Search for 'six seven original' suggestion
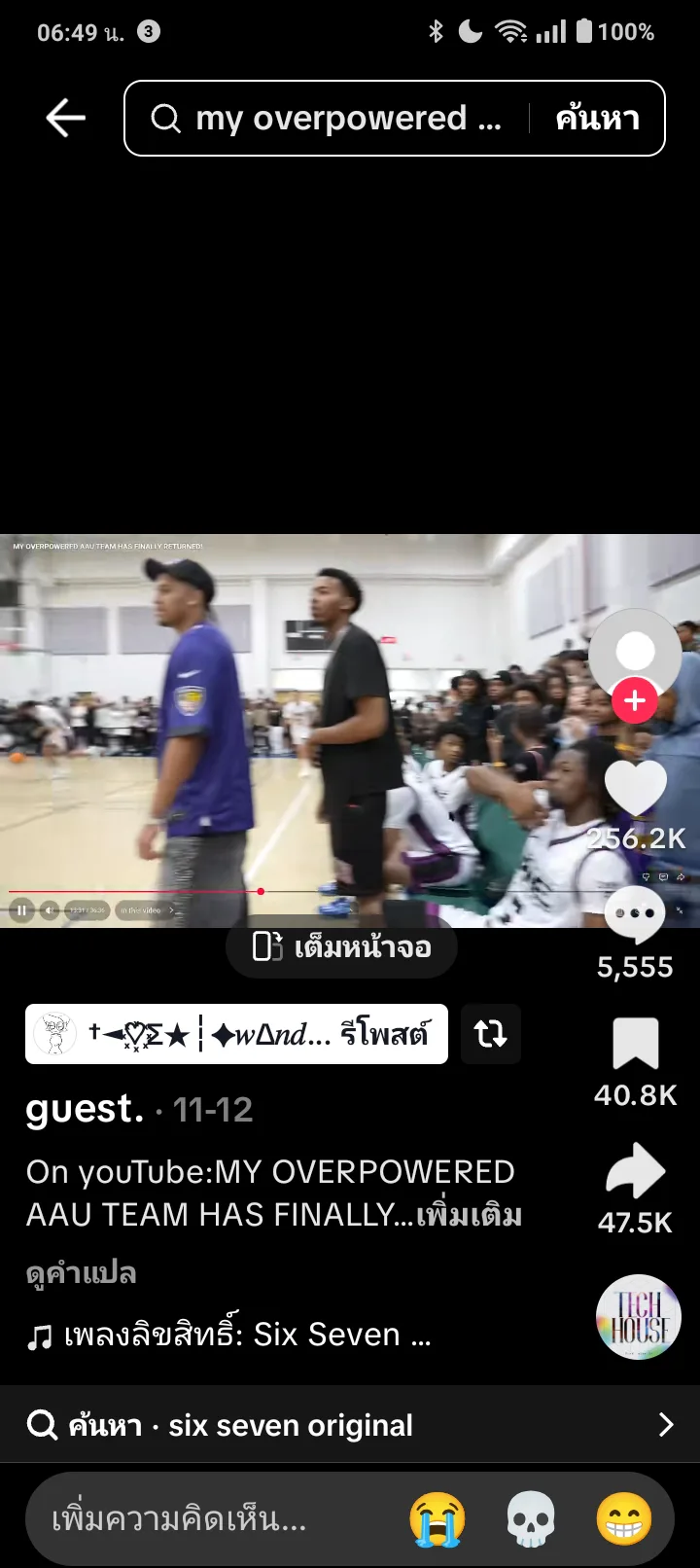The image size is (700, 1568). pos(350,1425)
